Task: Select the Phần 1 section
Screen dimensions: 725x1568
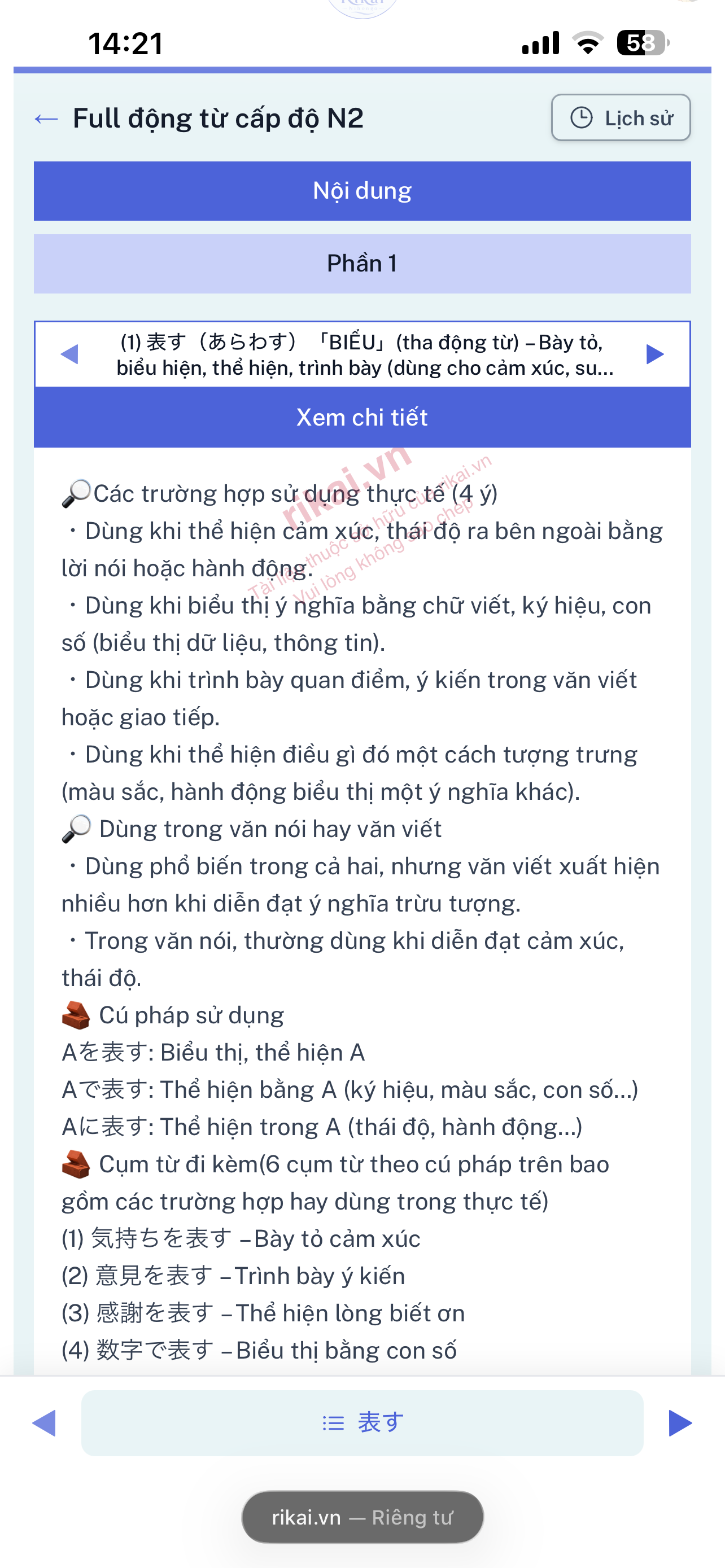Action: click(x=362, y=264)
